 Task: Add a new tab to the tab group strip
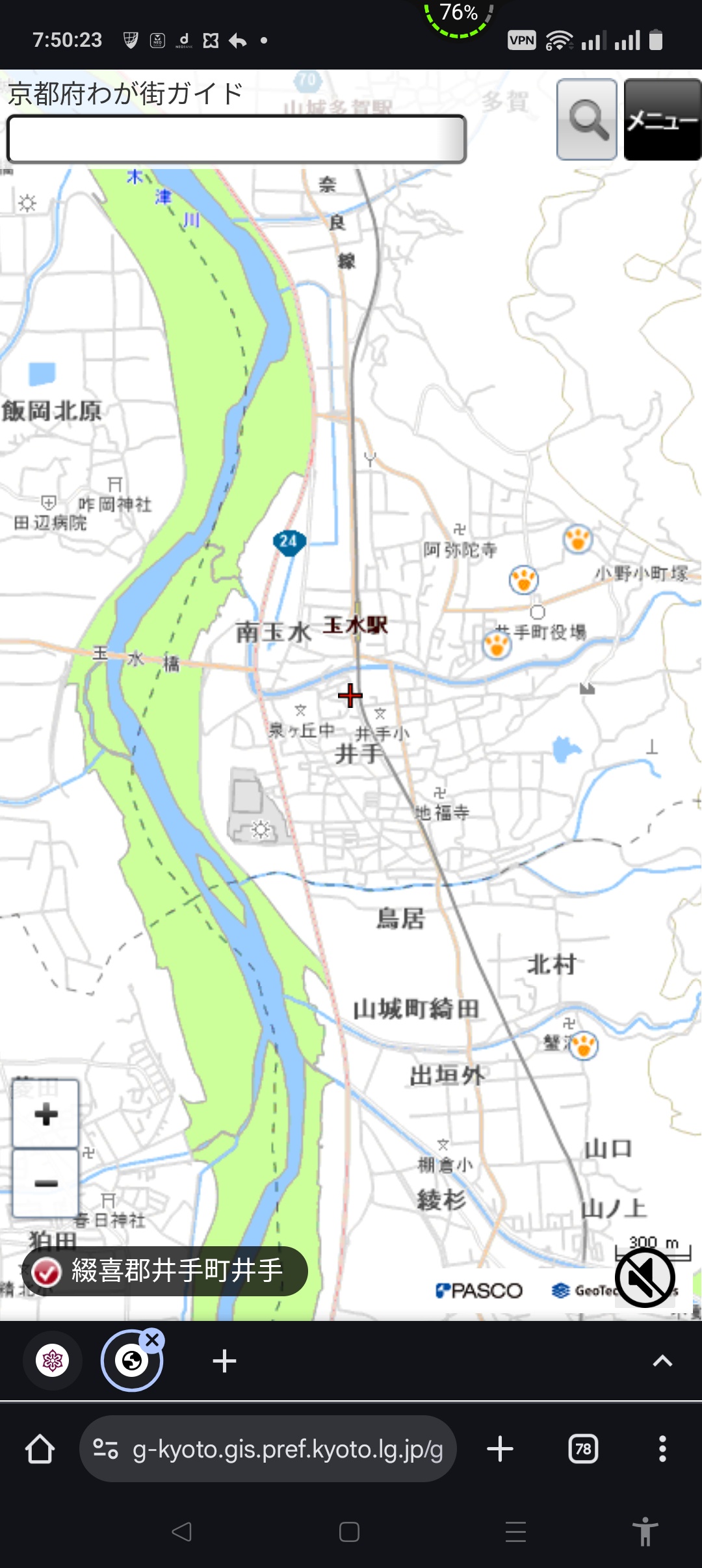224,1361
